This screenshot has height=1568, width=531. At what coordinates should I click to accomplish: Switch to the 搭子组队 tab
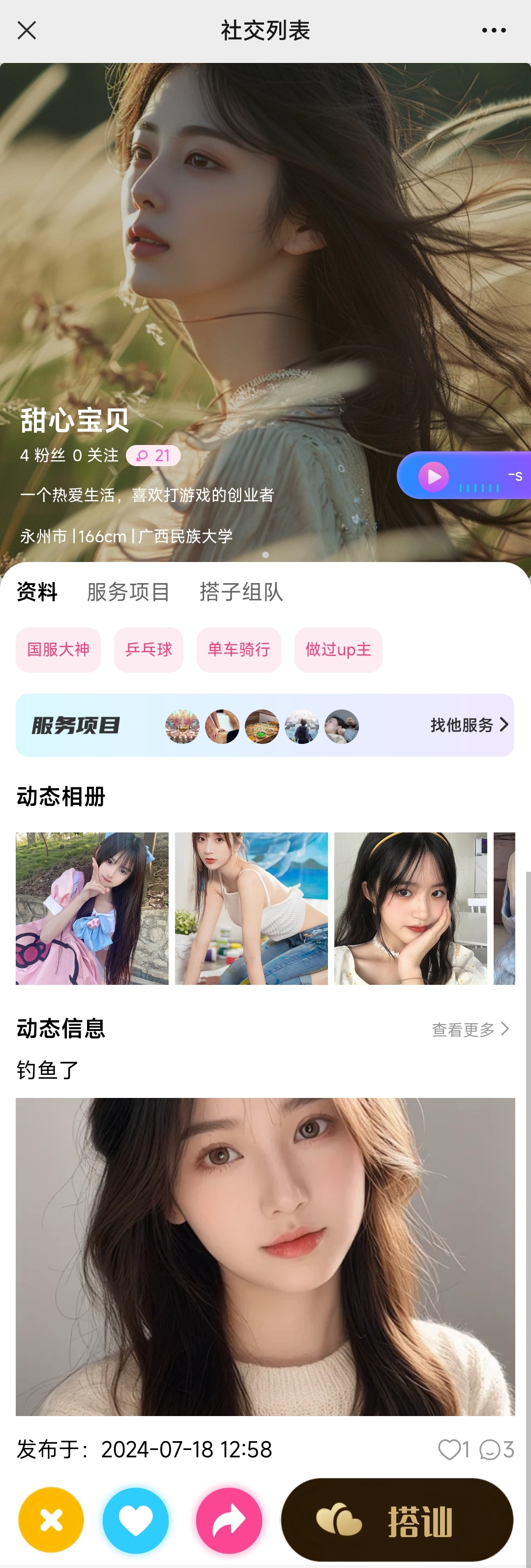(x=241, y=592)
